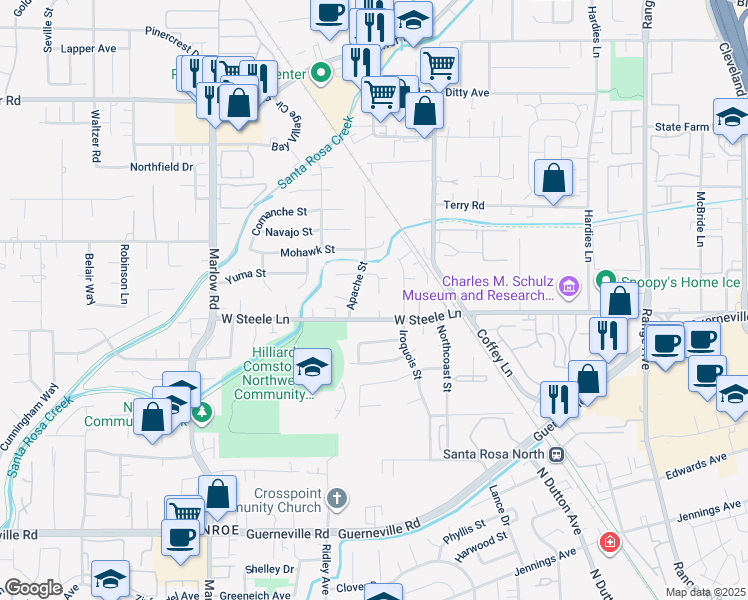Viewport: 748px width, 600px height.
Task: Select the Snoopy's Home Ice pin
Action: 606,280
